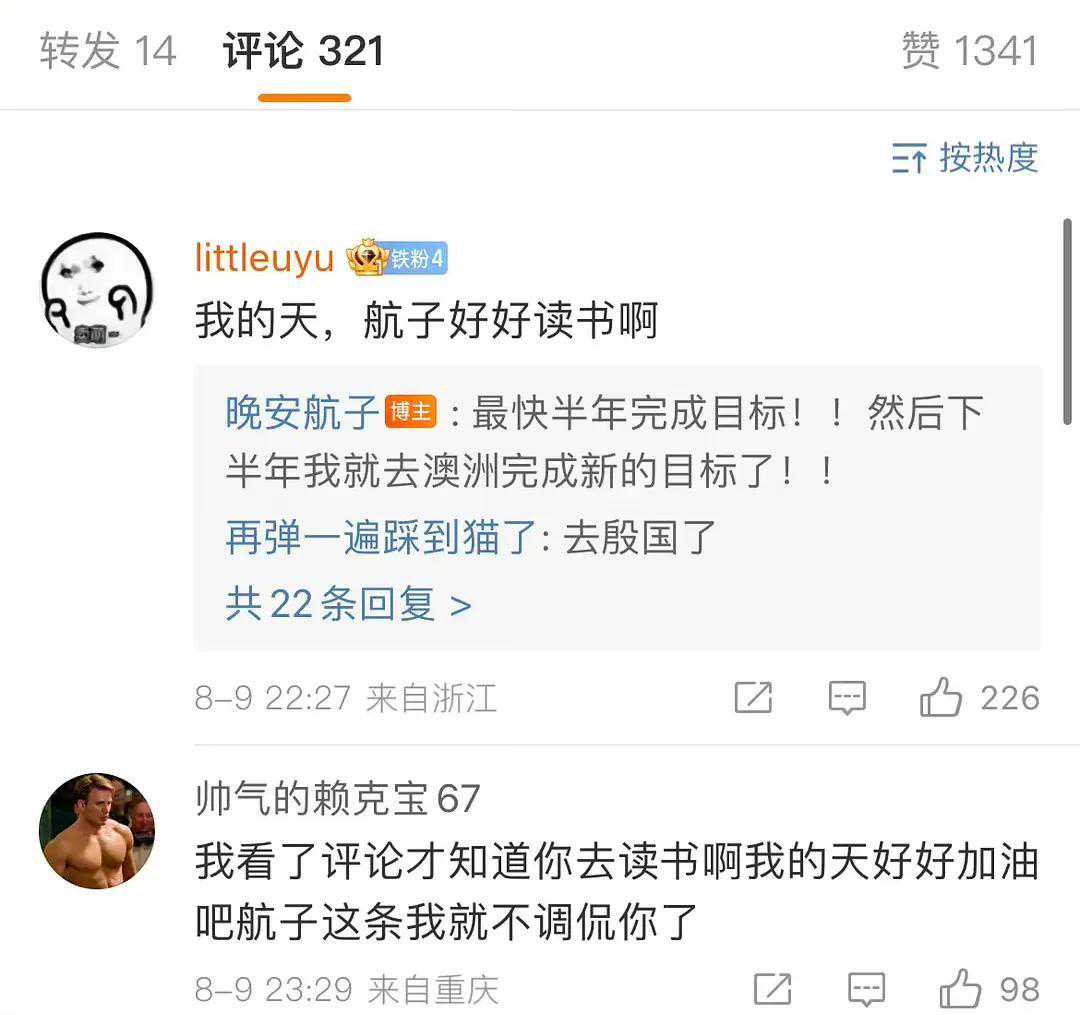Image resolution: width=1080 pixels, height=1015 pixels.
Task: Like 帅气的赖克宝67's comment with 98 likes
Action: coord(960,990)
